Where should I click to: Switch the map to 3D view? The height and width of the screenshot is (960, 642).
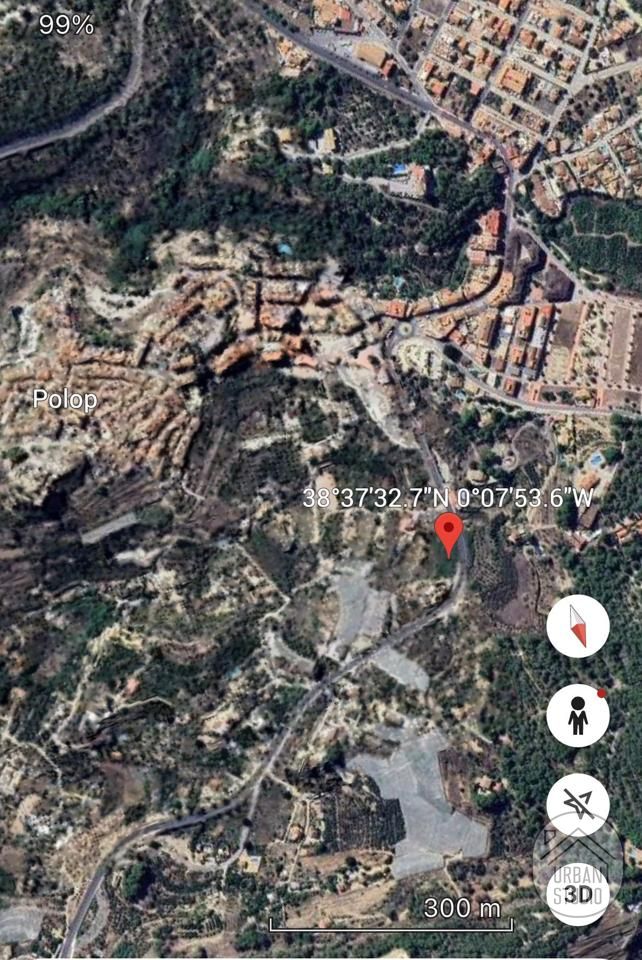pos(578,893)
